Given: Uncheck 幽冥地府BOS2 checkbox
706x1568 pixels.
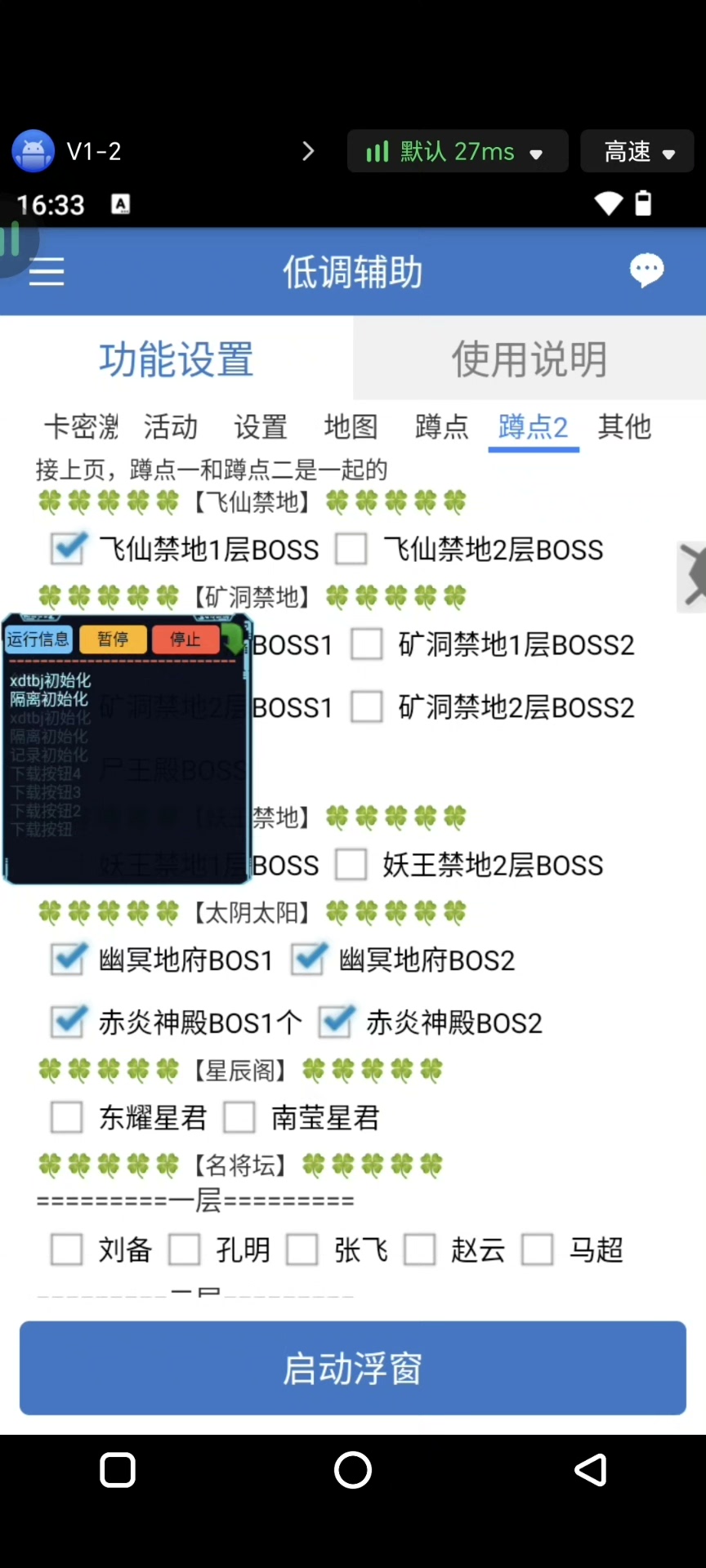Looking at the screenshot, I should pyautogui.click(x=308, y=960).
